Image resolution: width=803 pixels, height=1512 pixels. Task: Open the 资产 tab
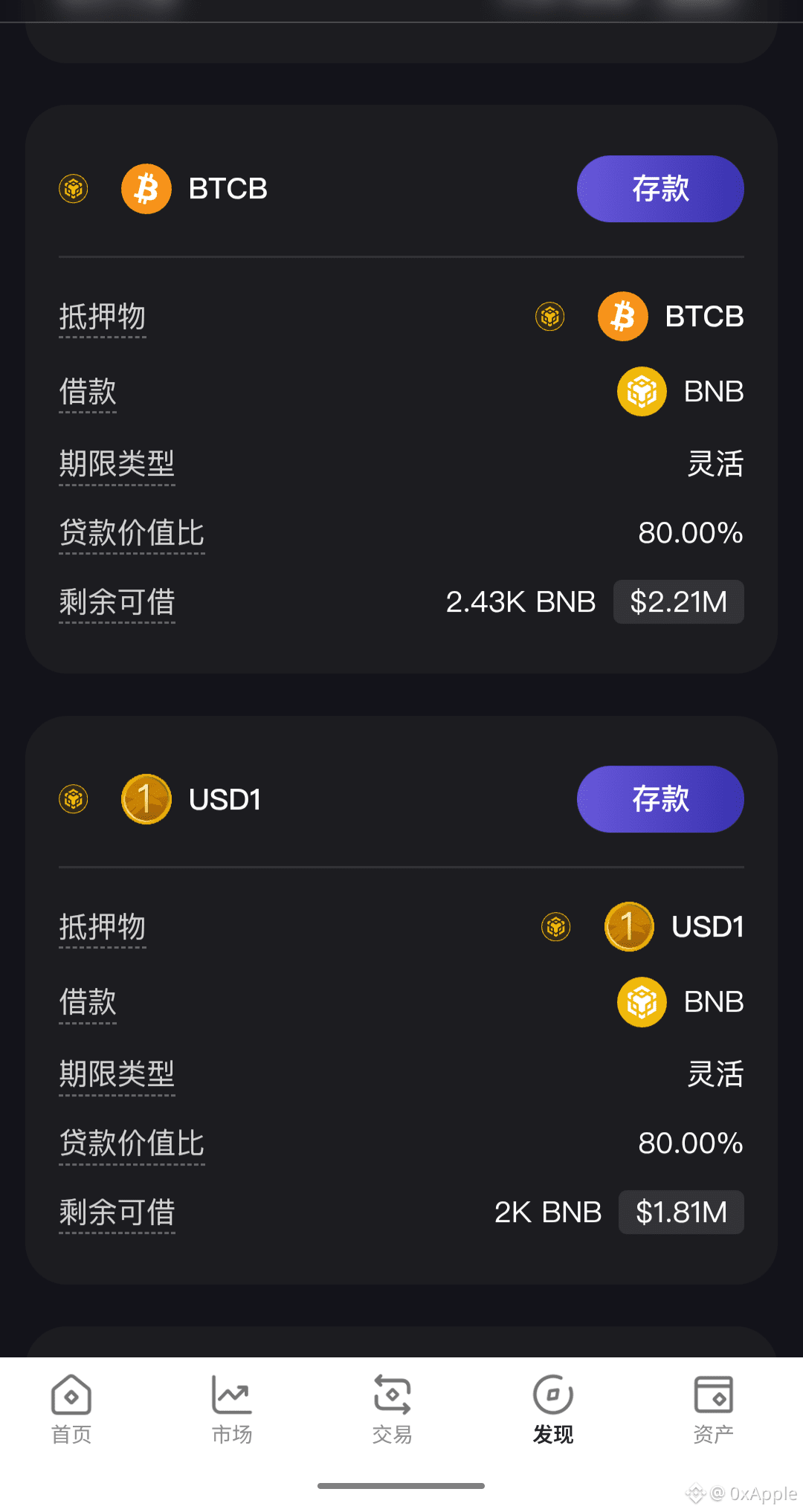[x=713, y=1409]
